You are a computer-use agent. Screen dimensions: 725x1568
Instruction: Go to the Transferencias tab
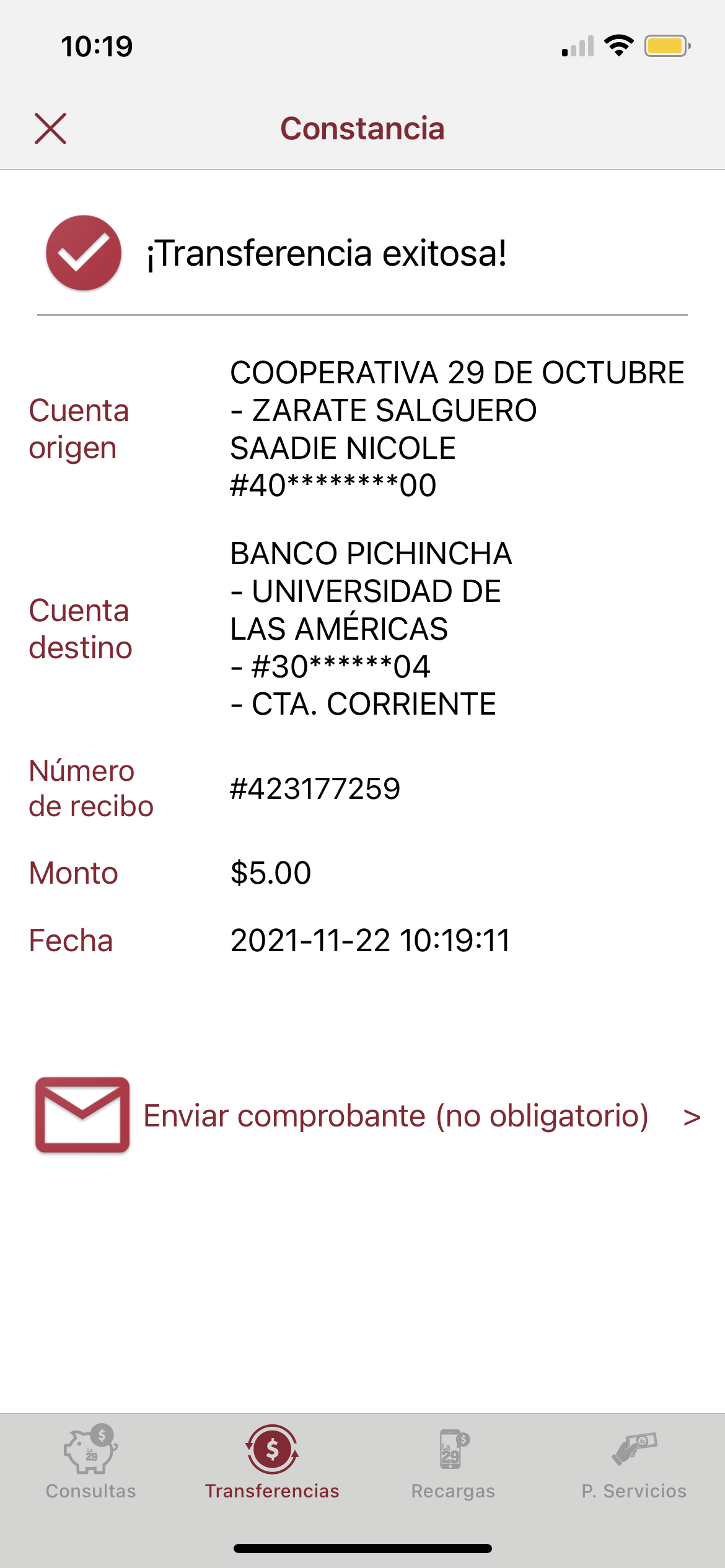pyautogui.click(x=272, y=1463)
